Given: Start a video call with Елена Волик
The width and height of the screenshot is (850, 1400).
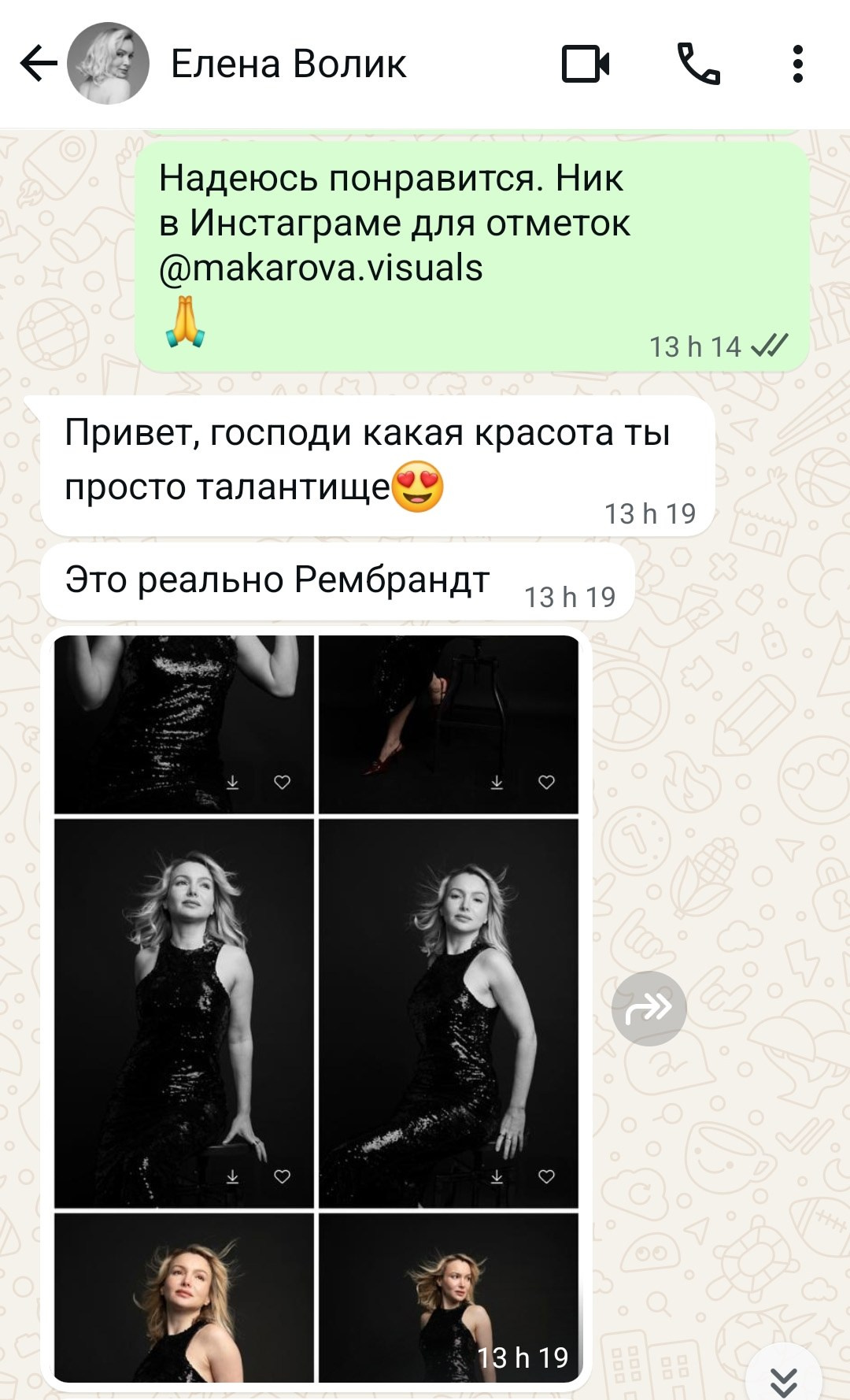Looking at the screenshot, I should tap(586, 64).
